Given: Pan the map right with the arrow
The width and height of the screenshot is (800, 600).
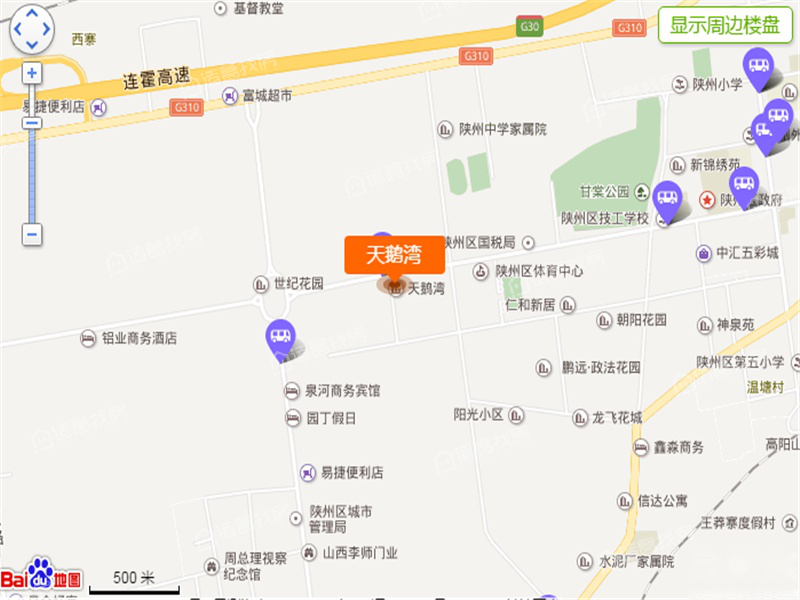Looking at the screenshot, I should (x=47, y=29).
